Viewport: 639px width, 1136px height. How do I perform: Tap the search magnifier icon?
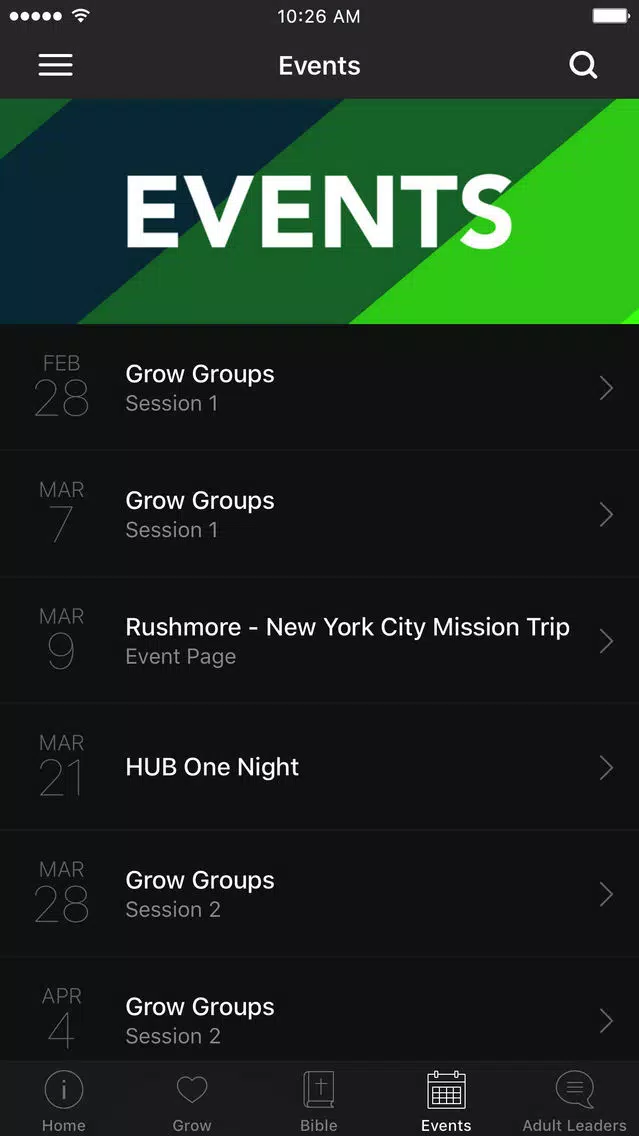coord(583,66)
